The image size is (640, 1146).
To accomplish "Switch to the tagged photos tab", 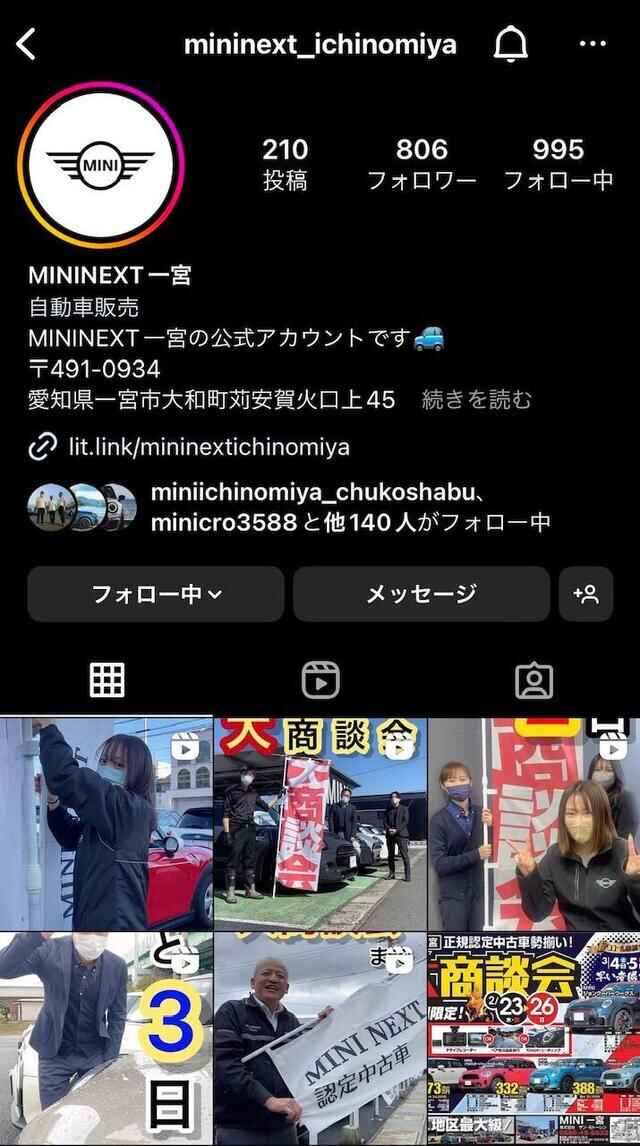I will click(534, 680).
